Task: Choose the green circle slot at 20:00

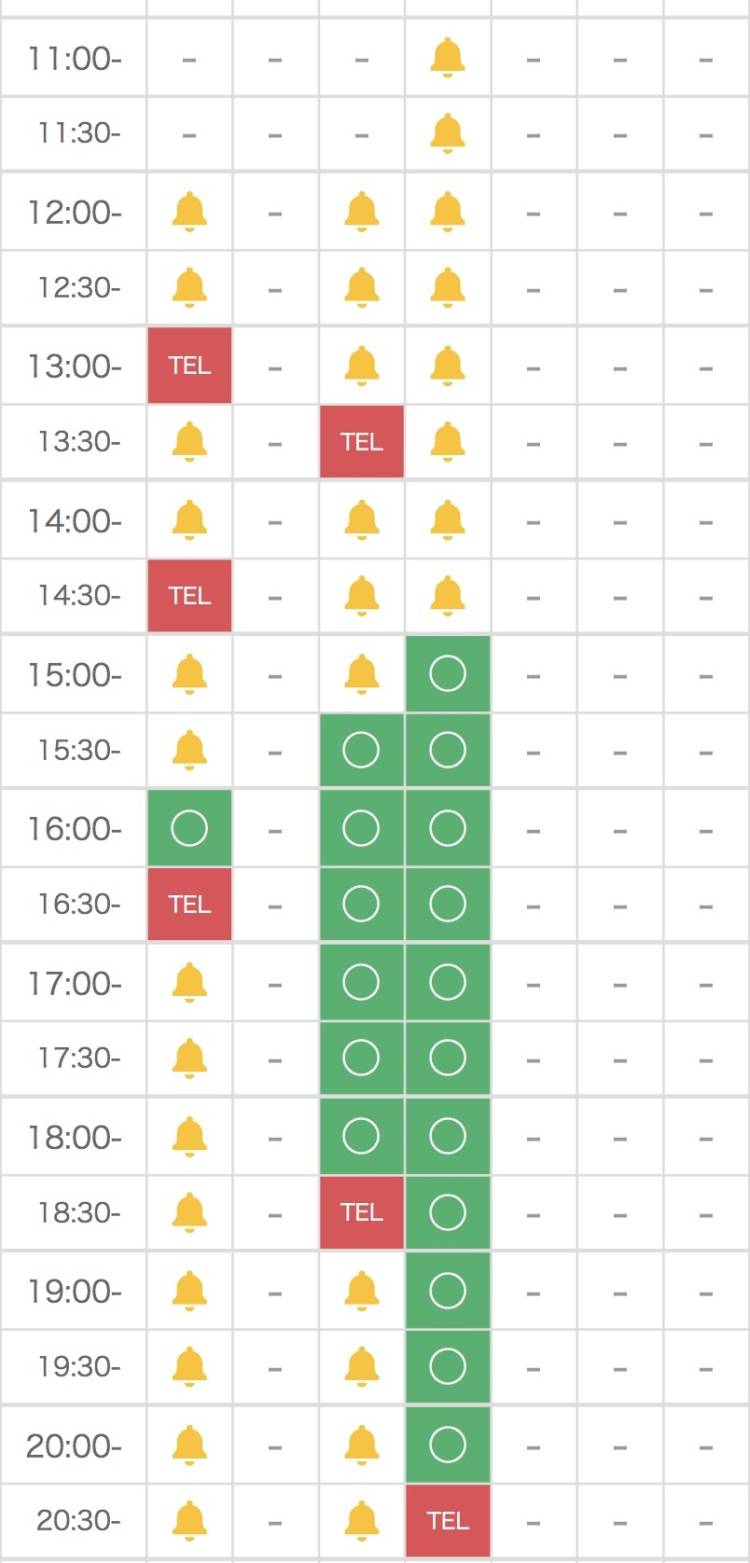Action: coord(447,1444)
